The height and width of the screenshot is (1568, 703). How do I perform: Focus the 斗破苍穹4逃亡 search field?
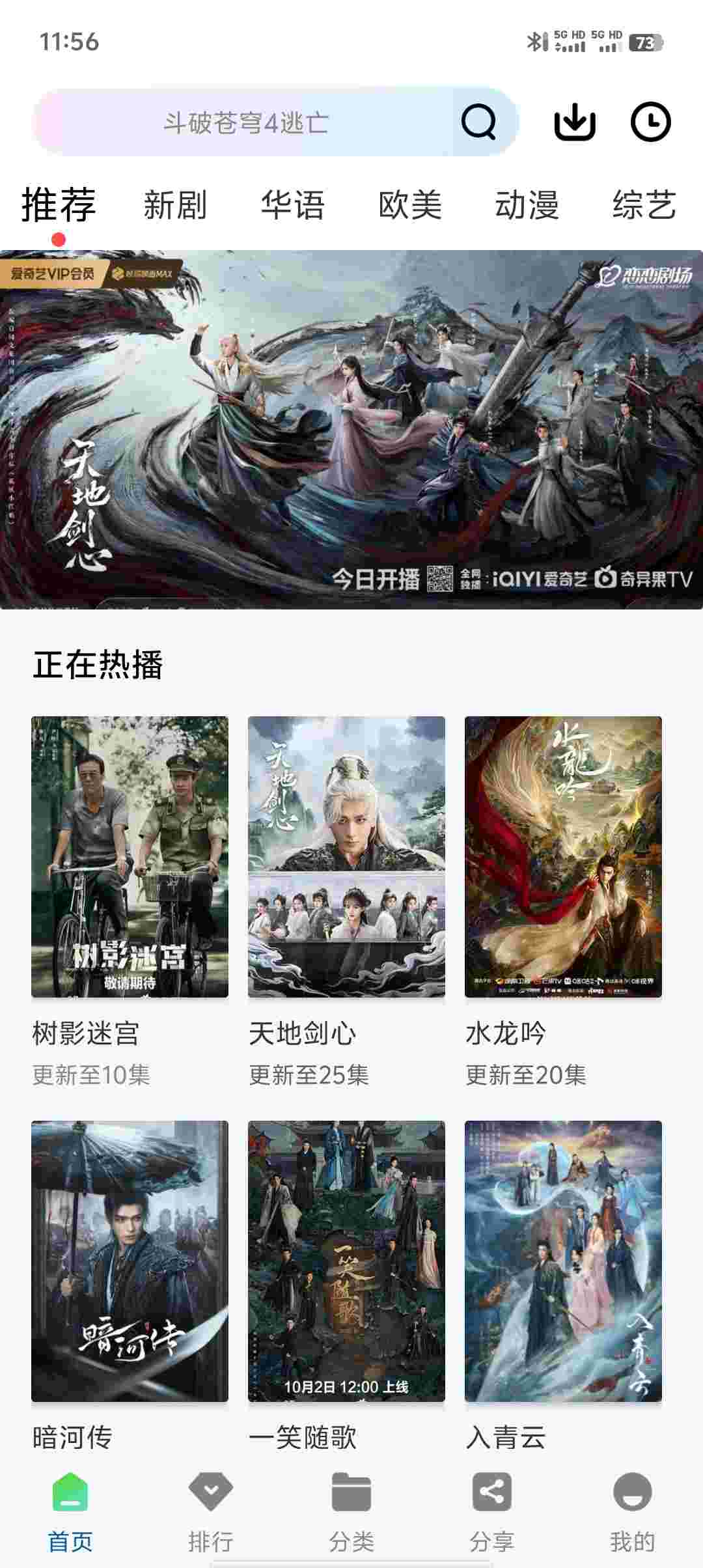click(x=246, y=122)
